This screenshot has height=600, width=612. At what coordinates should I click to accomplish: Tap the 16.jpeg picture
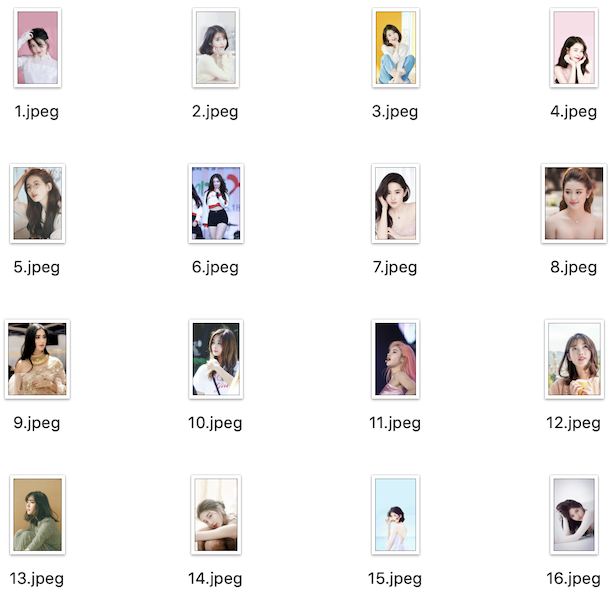click(x=574, y=515)
